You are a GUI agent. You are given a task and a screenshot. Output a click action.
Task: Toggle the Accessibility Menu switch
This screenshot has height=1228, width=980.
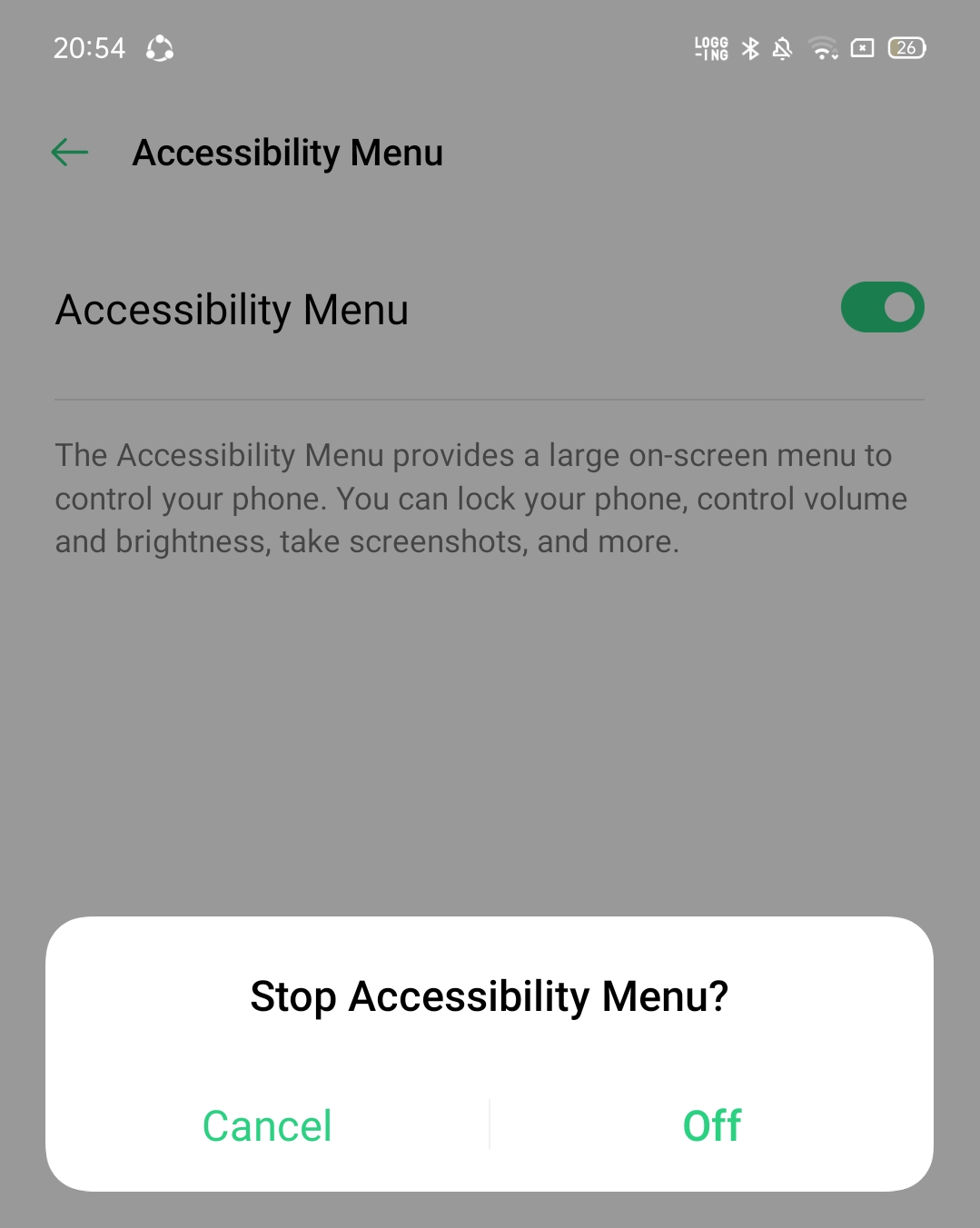point(881,308)
